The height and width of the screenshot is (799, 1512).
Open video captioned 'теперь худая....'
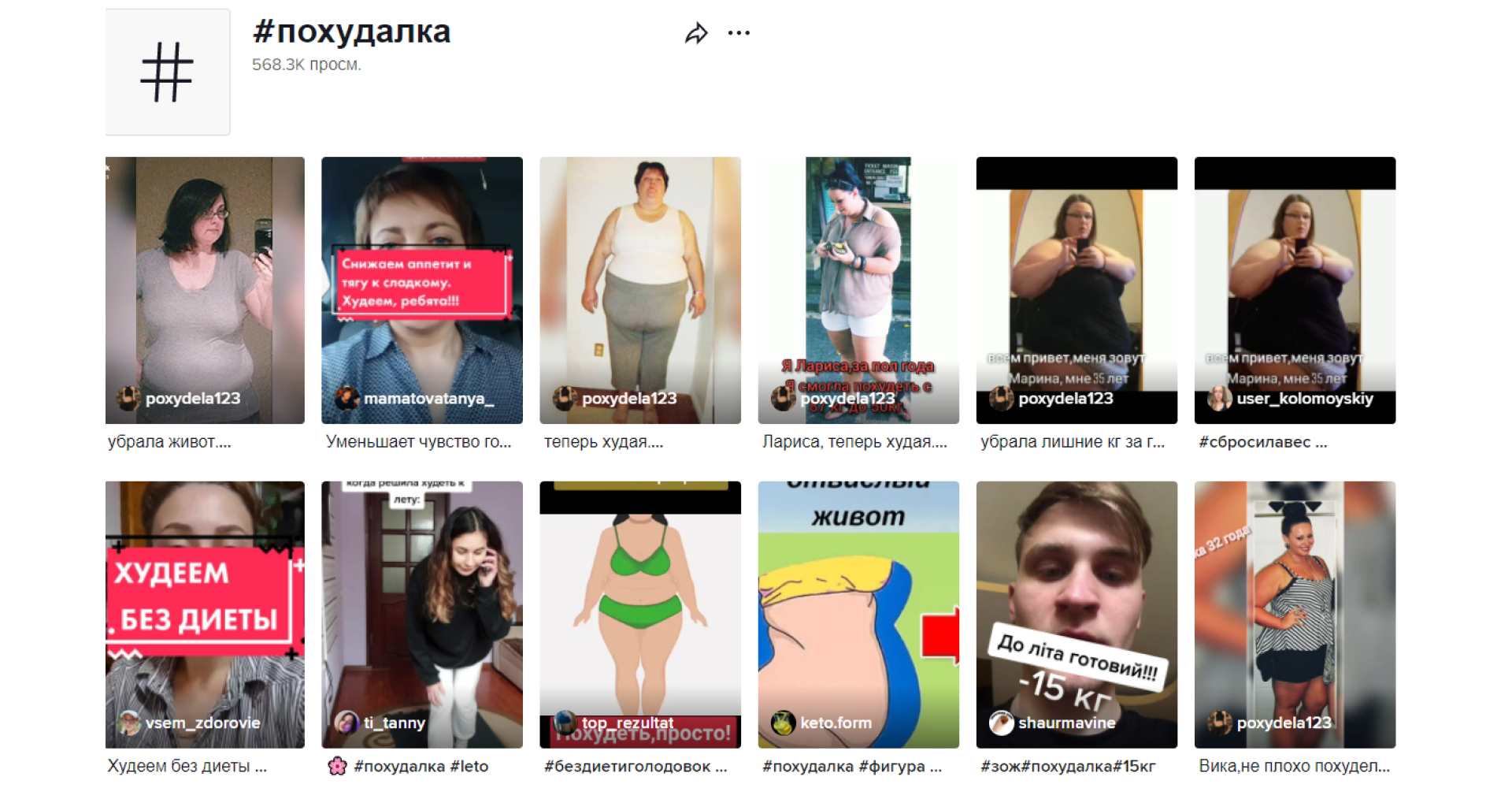point(639,290)
